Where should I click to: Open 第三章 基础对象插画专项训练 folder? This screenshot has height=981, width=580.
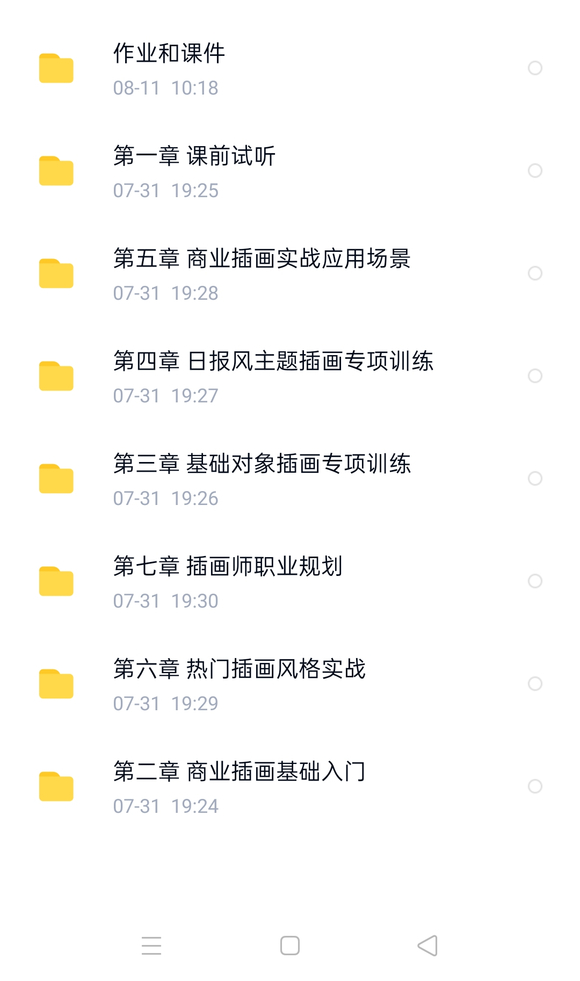pos(290,479)
